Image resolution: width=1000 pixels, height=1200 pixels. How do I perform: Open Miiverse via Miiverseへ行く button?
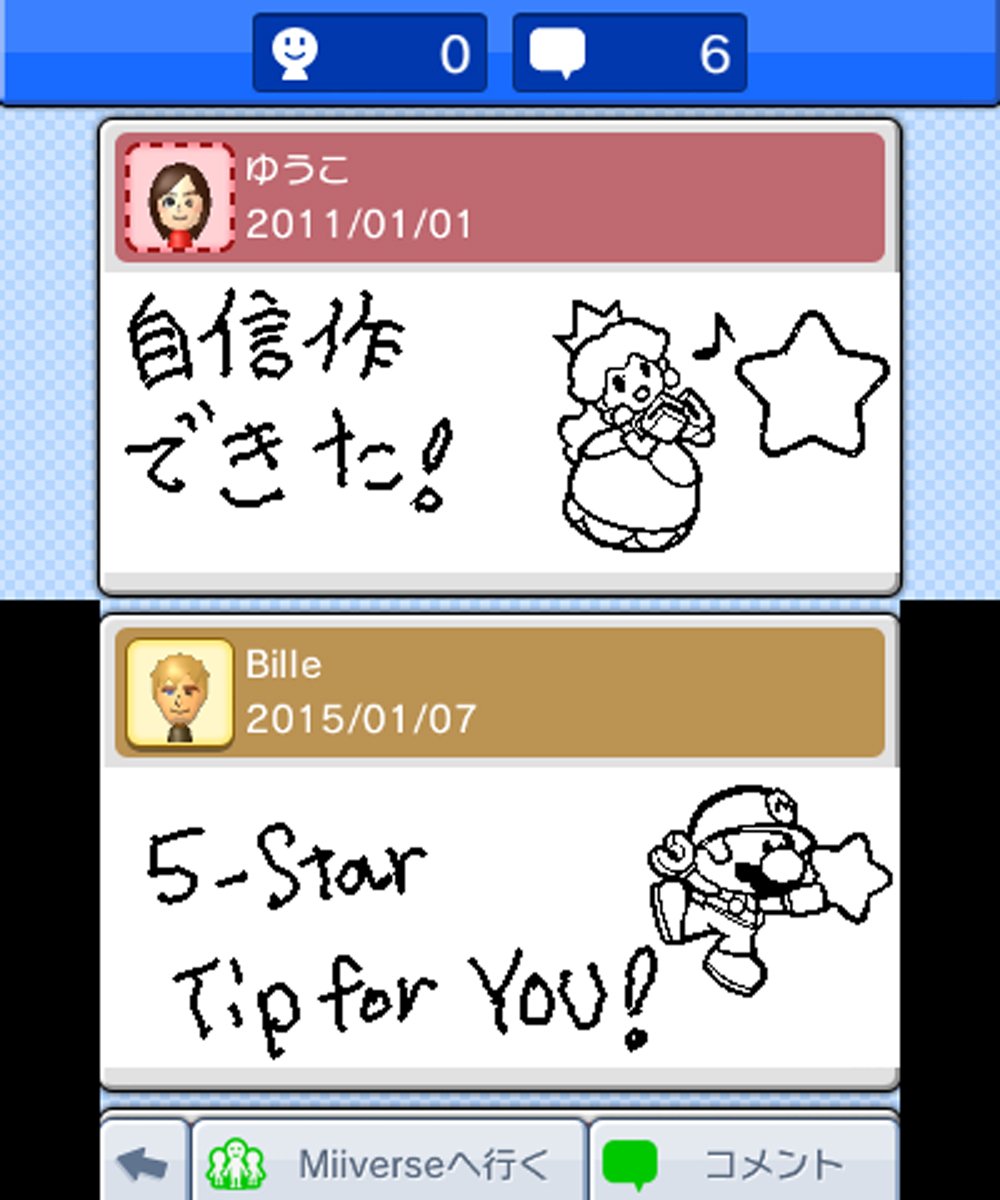(387, 1164)
